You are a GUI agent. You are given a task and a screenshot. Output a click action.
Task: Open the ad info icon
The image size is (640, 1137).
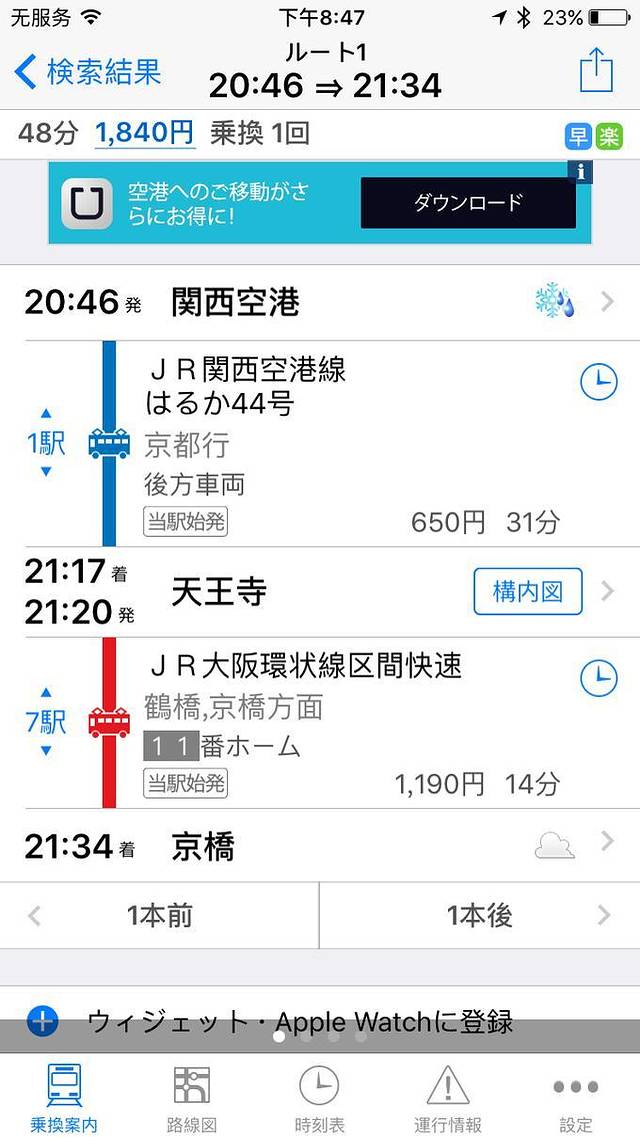click(x=581, y=171)
